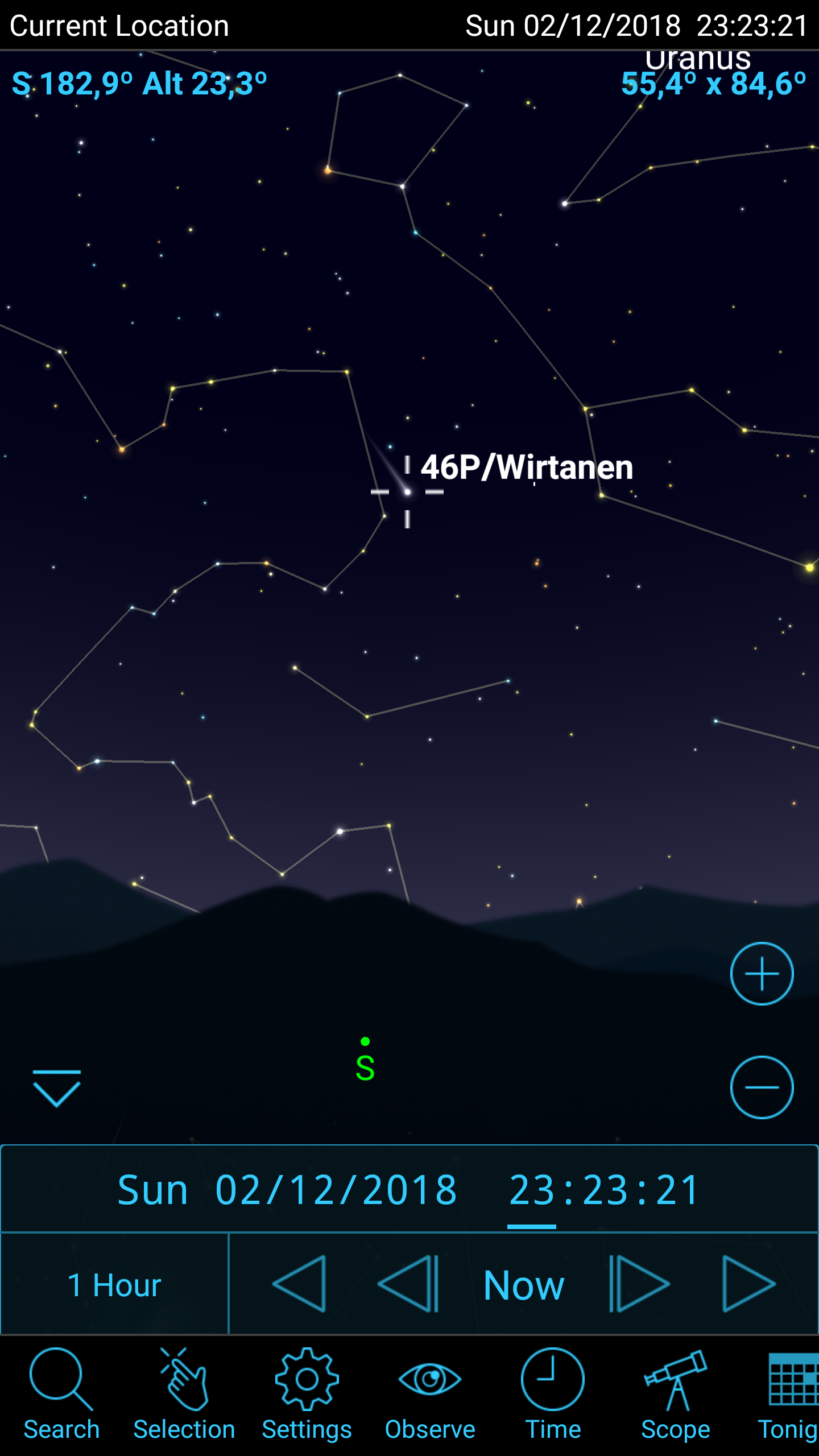Run time backward continuously
The image size is (819, 1456).
(x=300, y=1284)
